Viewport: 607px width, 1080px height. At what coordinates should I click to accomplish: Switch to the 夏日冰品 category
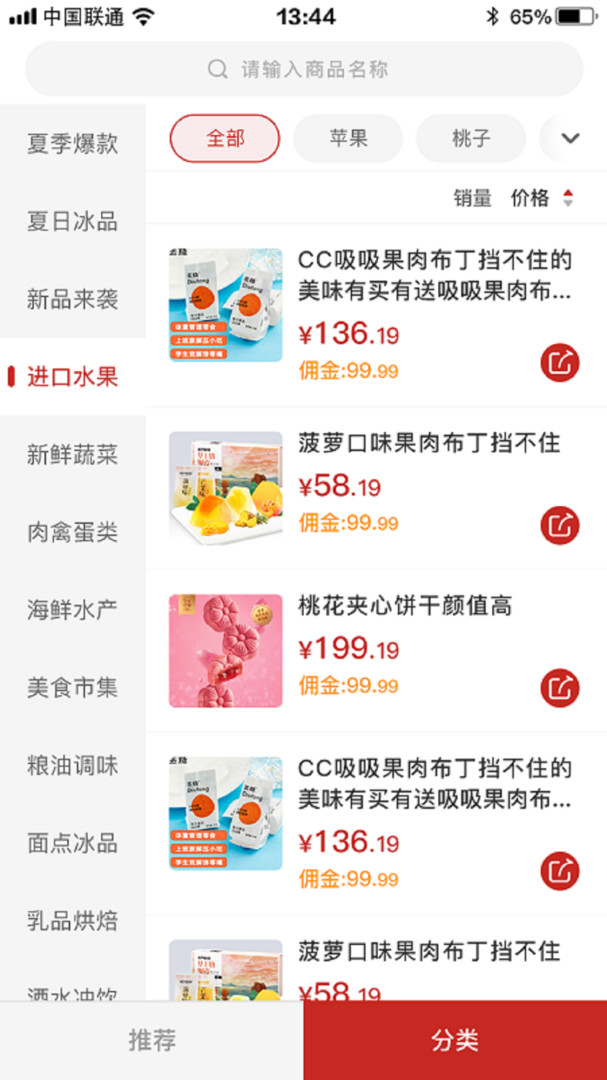(73, 222)
